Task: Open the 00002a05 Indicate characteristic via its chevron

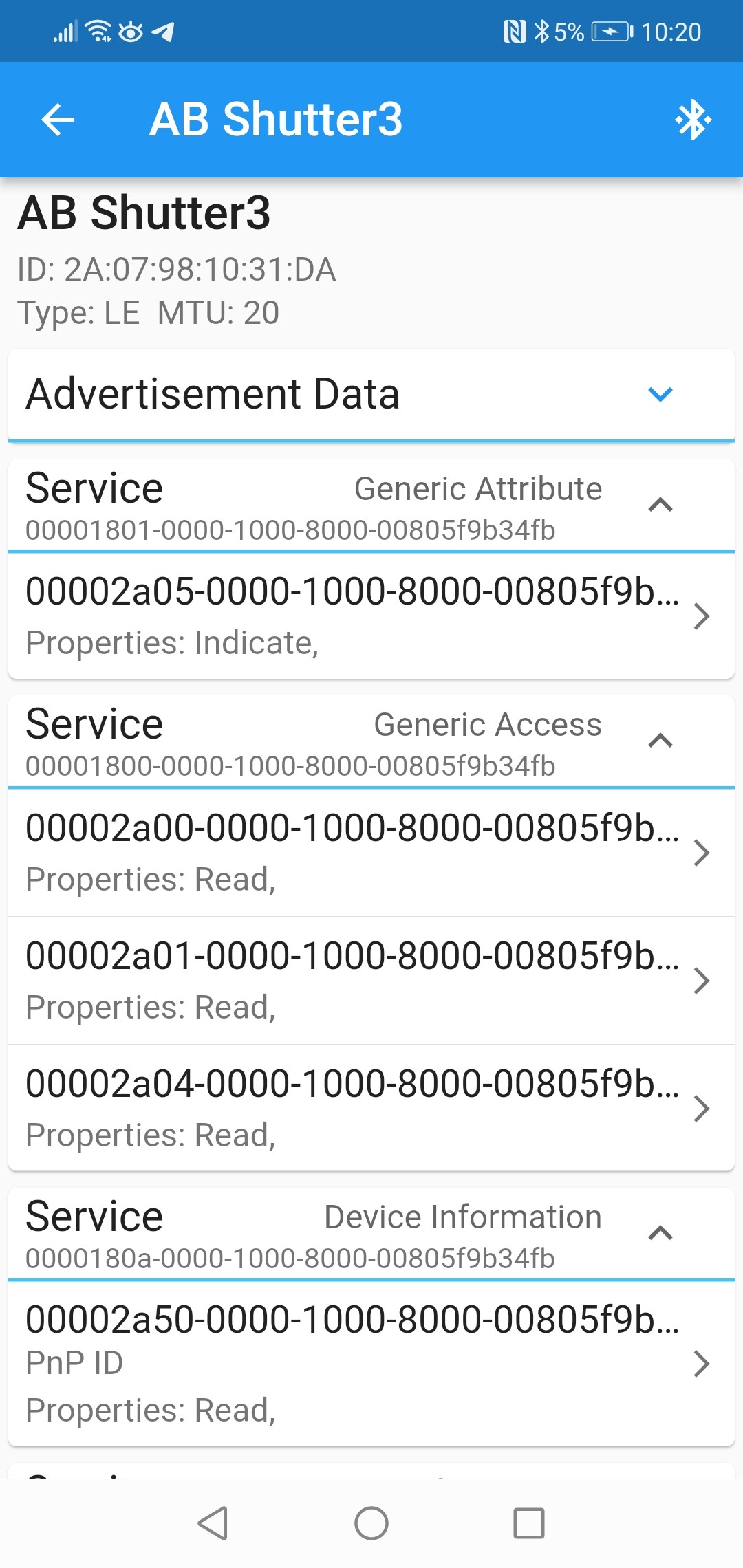Action: 702,617
